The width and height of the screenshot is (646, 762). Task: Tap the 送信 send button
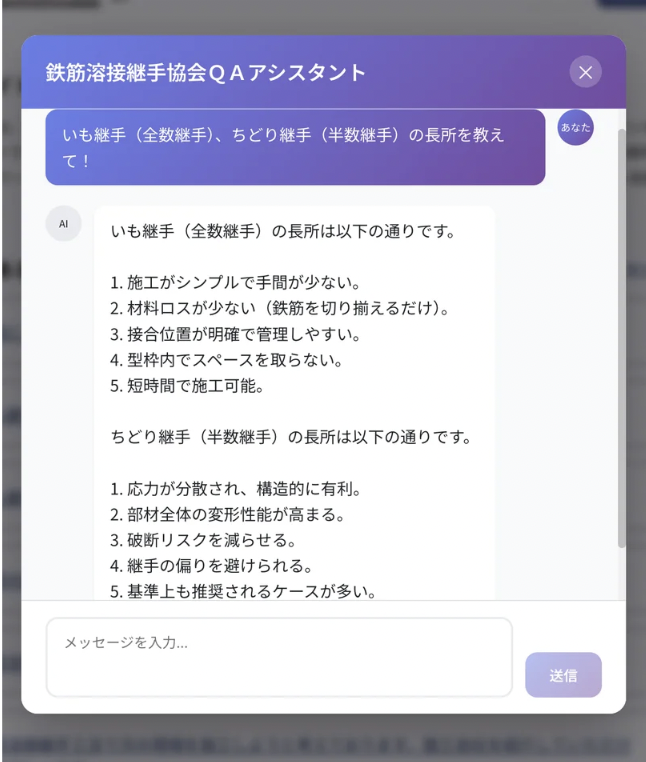[x=563, y=675]
